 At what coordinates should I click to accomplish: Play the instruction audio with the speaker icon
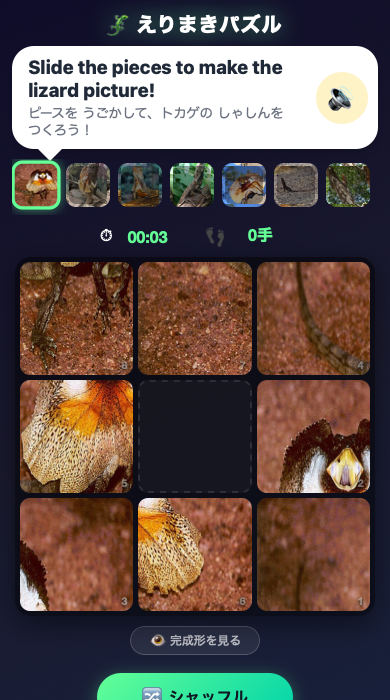342,98
